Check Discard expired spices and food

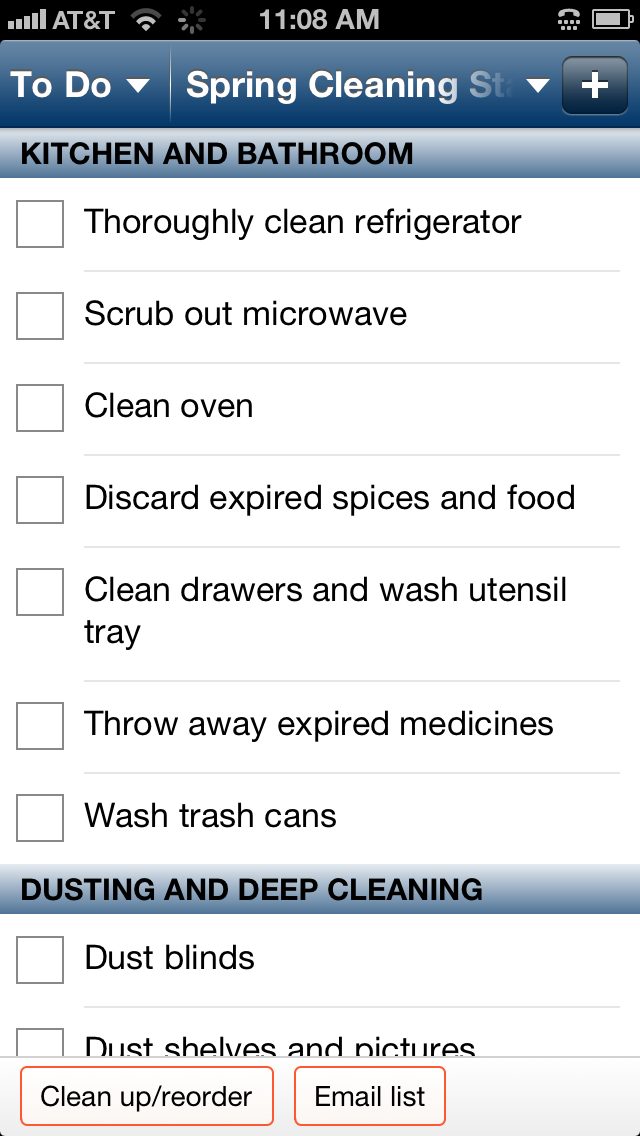pyautogui.click(x=40, y=499)
